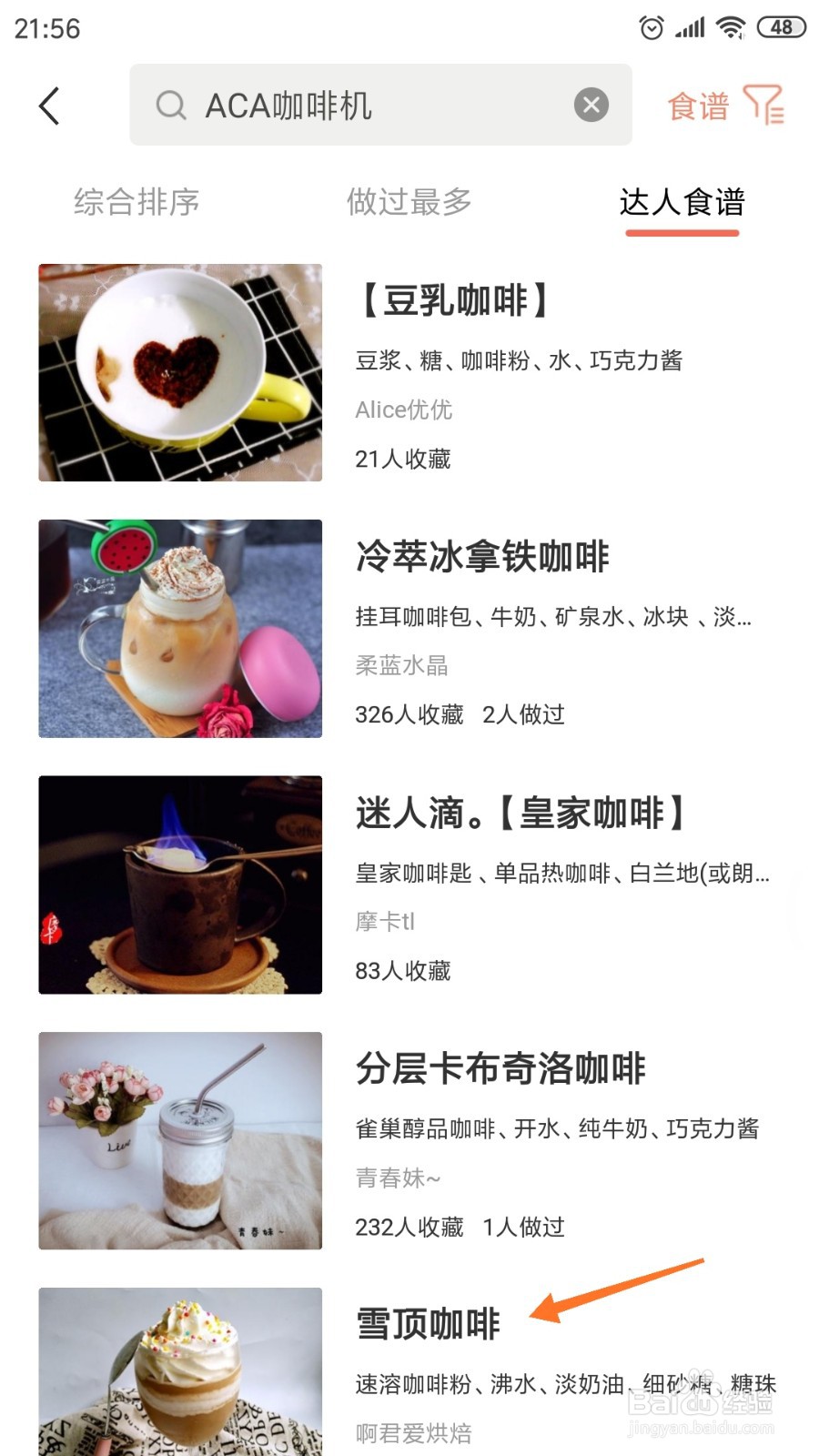The width and height of the screenshot is (819, 1456).
Task: Switch to the 综合排序 tab
Action: click(136, 202)
